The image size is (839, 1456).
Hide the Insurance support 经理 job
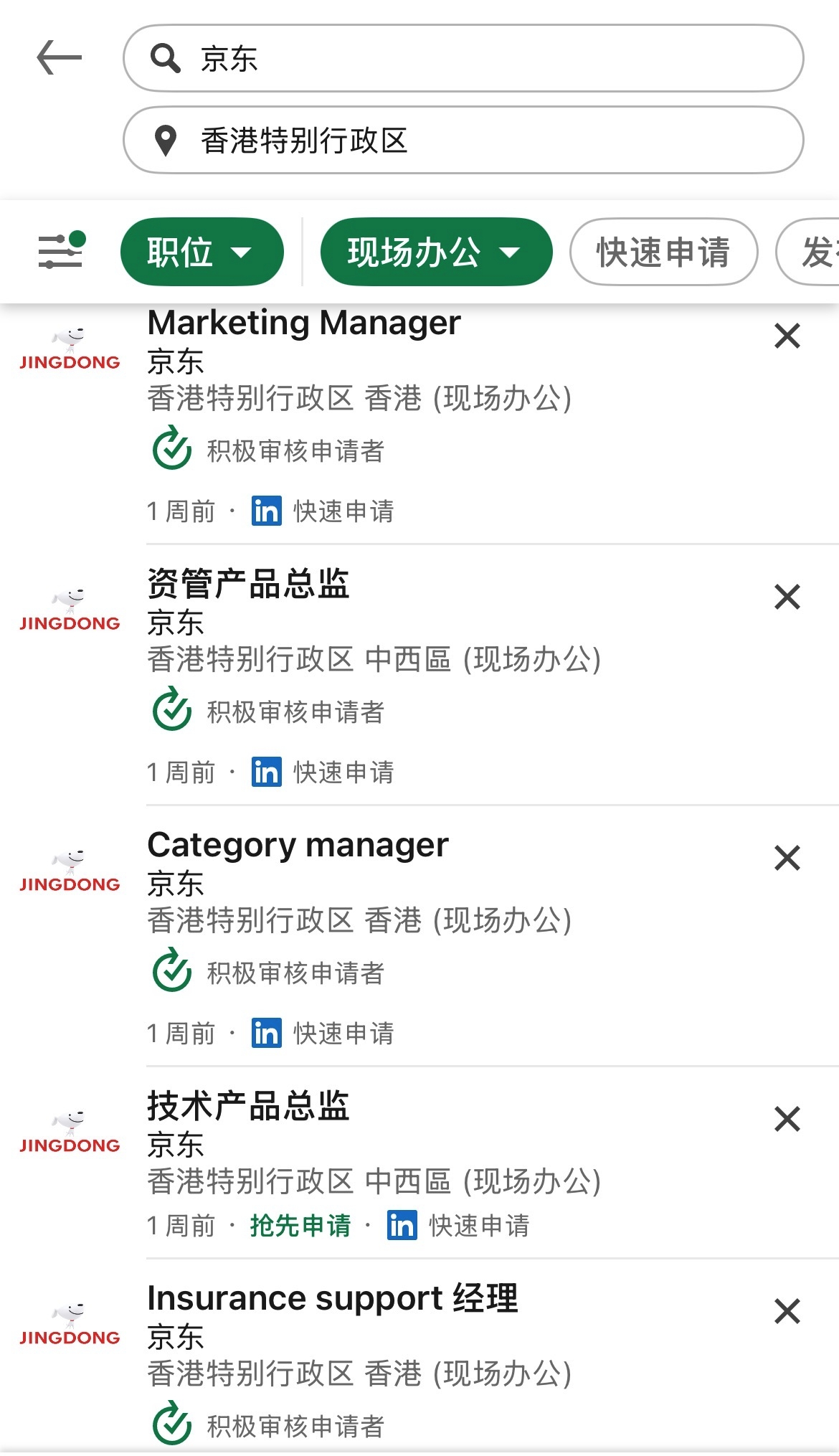tap(787, 1311)
